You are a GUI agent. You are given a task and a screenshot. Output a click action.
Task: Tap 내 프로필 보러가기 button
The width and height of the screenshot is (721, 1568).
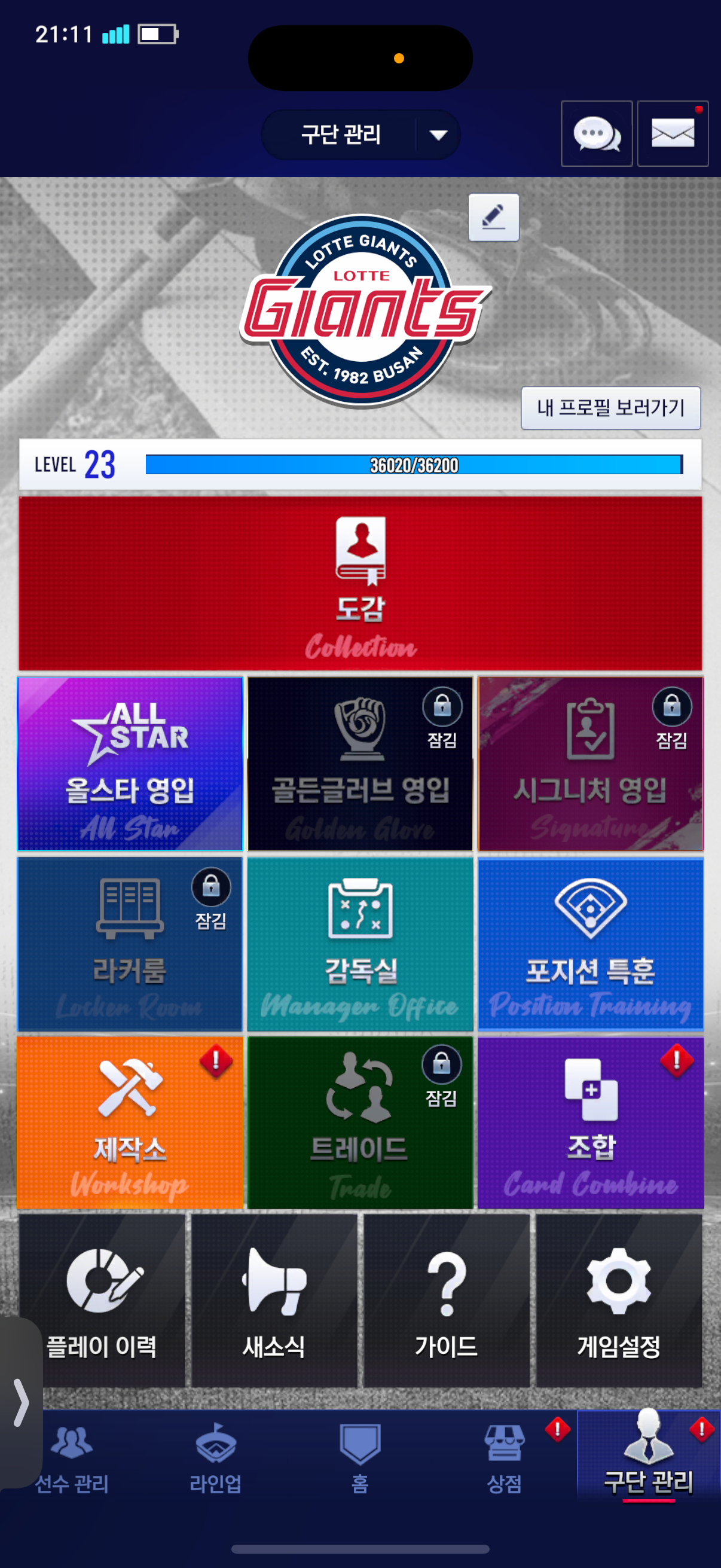pyautogui.click(x=610, y=408)
